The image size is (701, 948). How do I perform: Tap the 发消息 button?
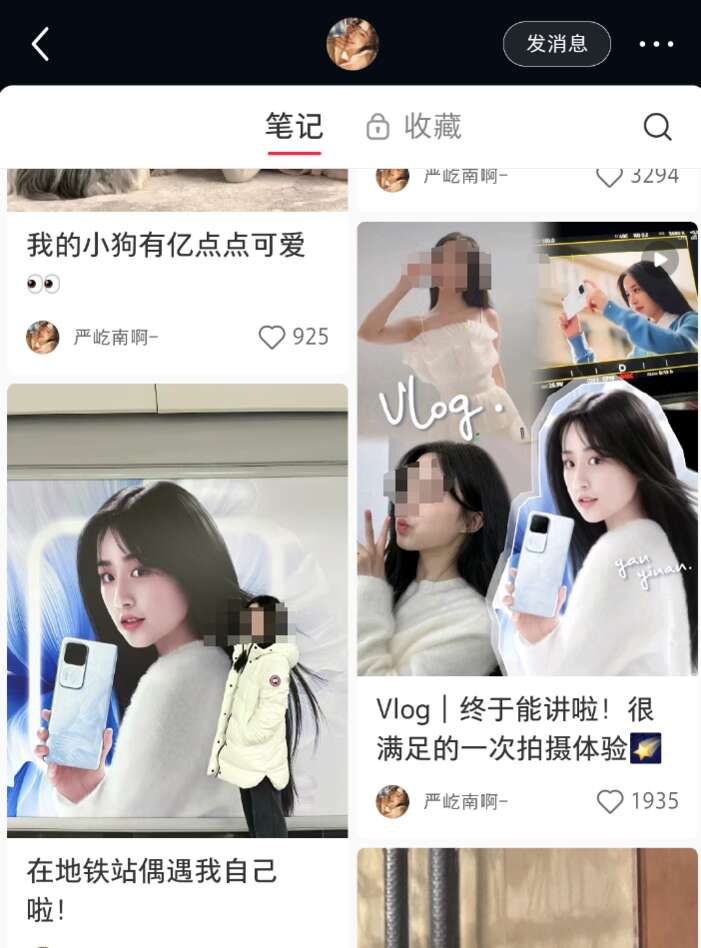click(556, 44)
